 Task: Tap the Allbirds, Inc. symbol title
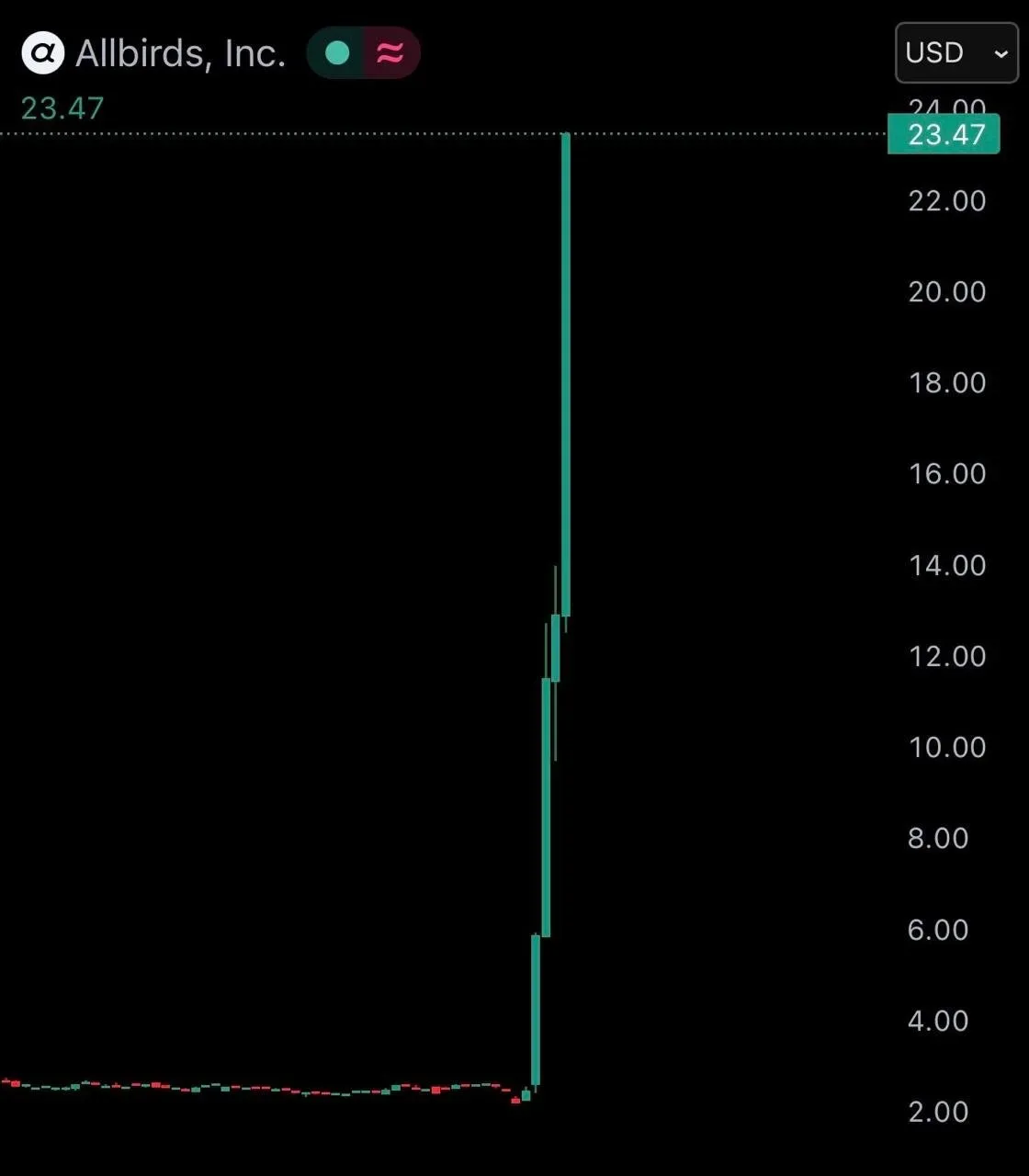(180, 53)
